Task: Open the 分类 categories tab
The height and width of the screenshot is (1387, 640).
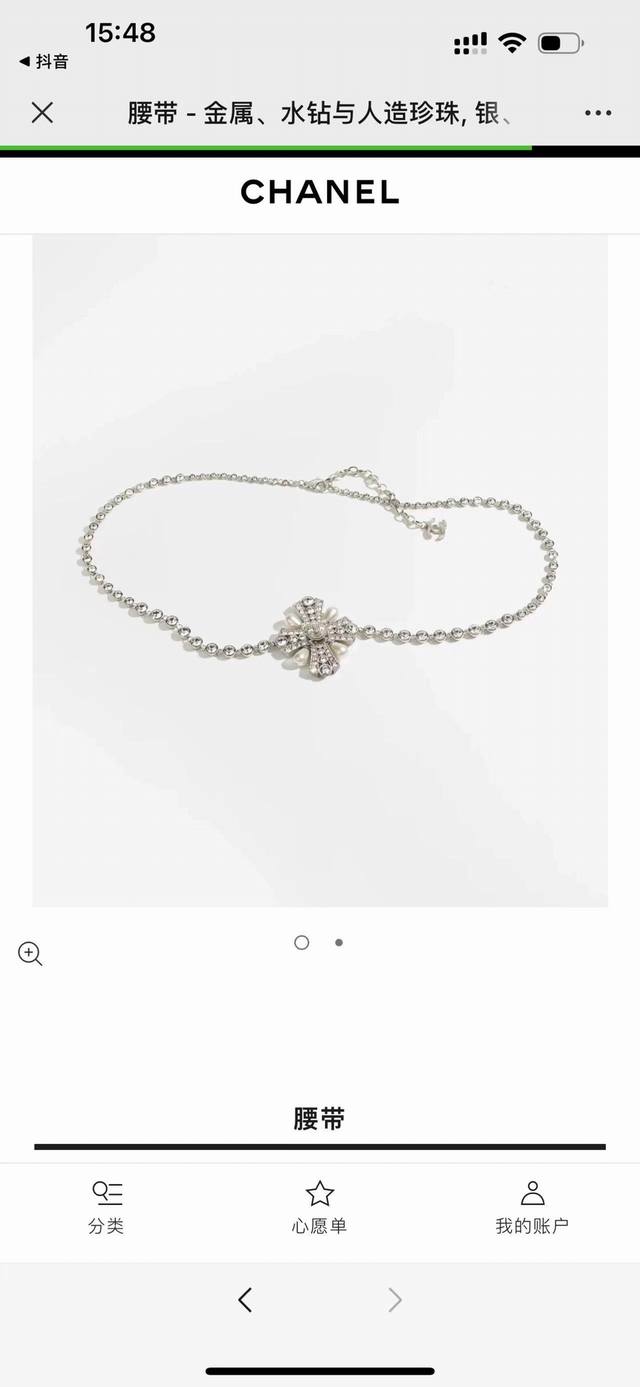Action: (106, 1207)
